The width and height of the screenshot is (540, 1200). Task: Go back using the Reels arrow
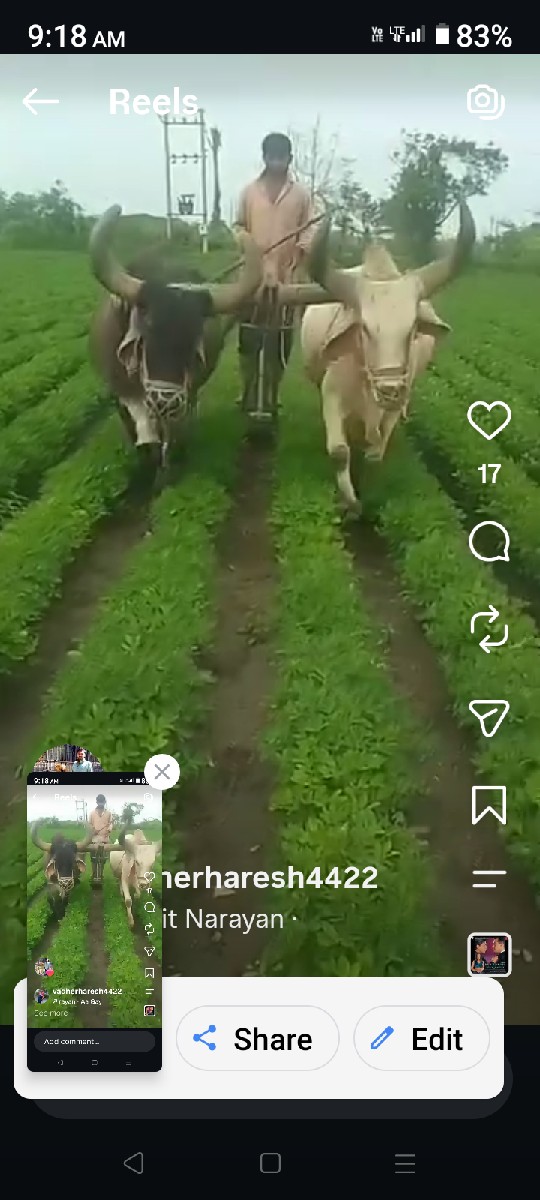(40, 101)
